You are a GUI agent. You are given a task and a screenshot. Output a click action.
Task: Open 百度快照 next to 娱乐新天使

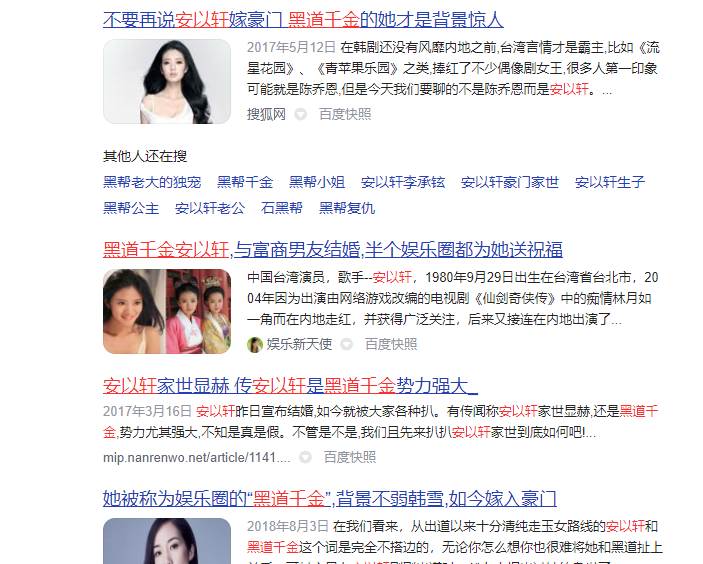[x=391, y=344]
